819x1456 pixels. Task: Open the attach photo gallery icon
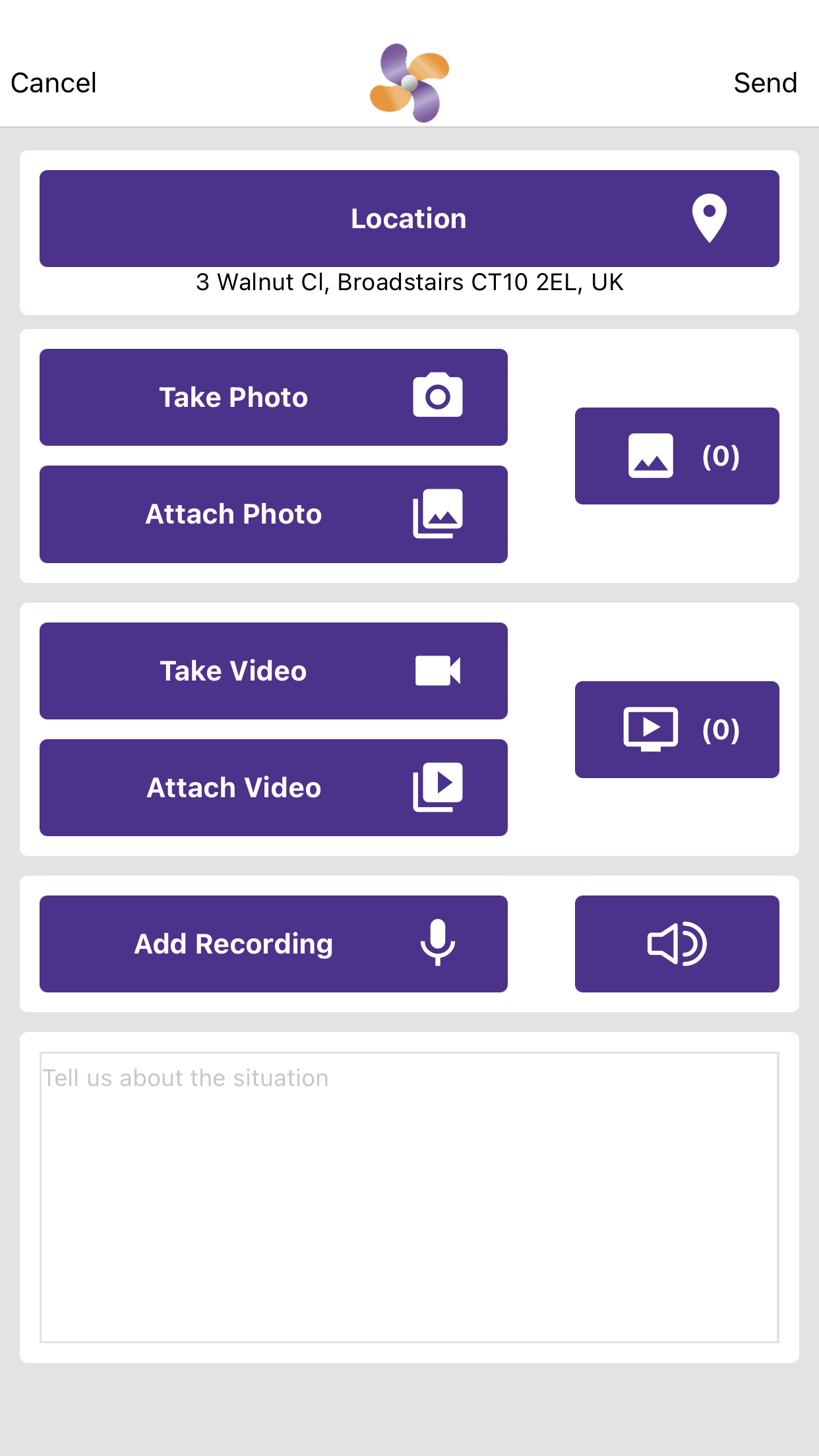(437, 514)
